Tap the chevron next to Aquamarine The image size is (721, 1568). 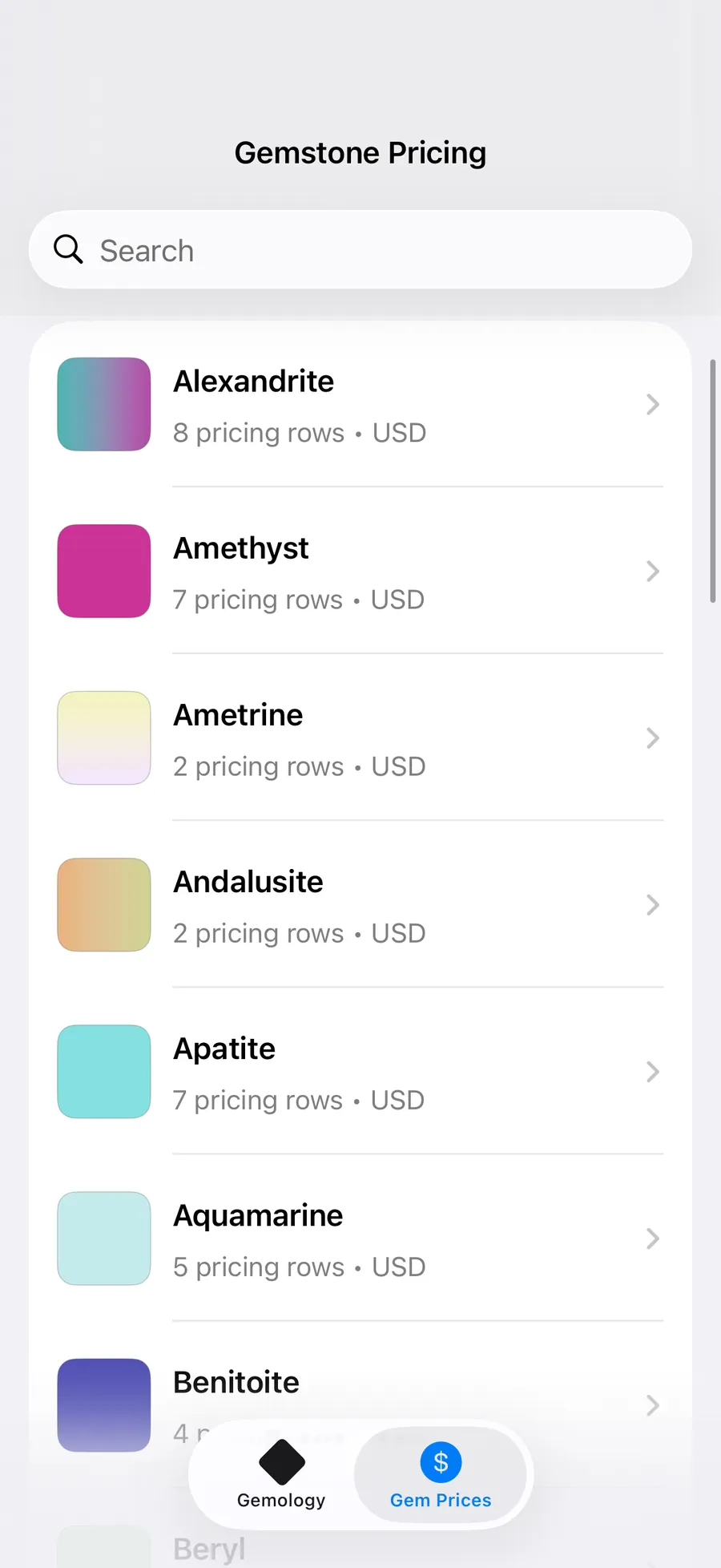(652, 1239)
